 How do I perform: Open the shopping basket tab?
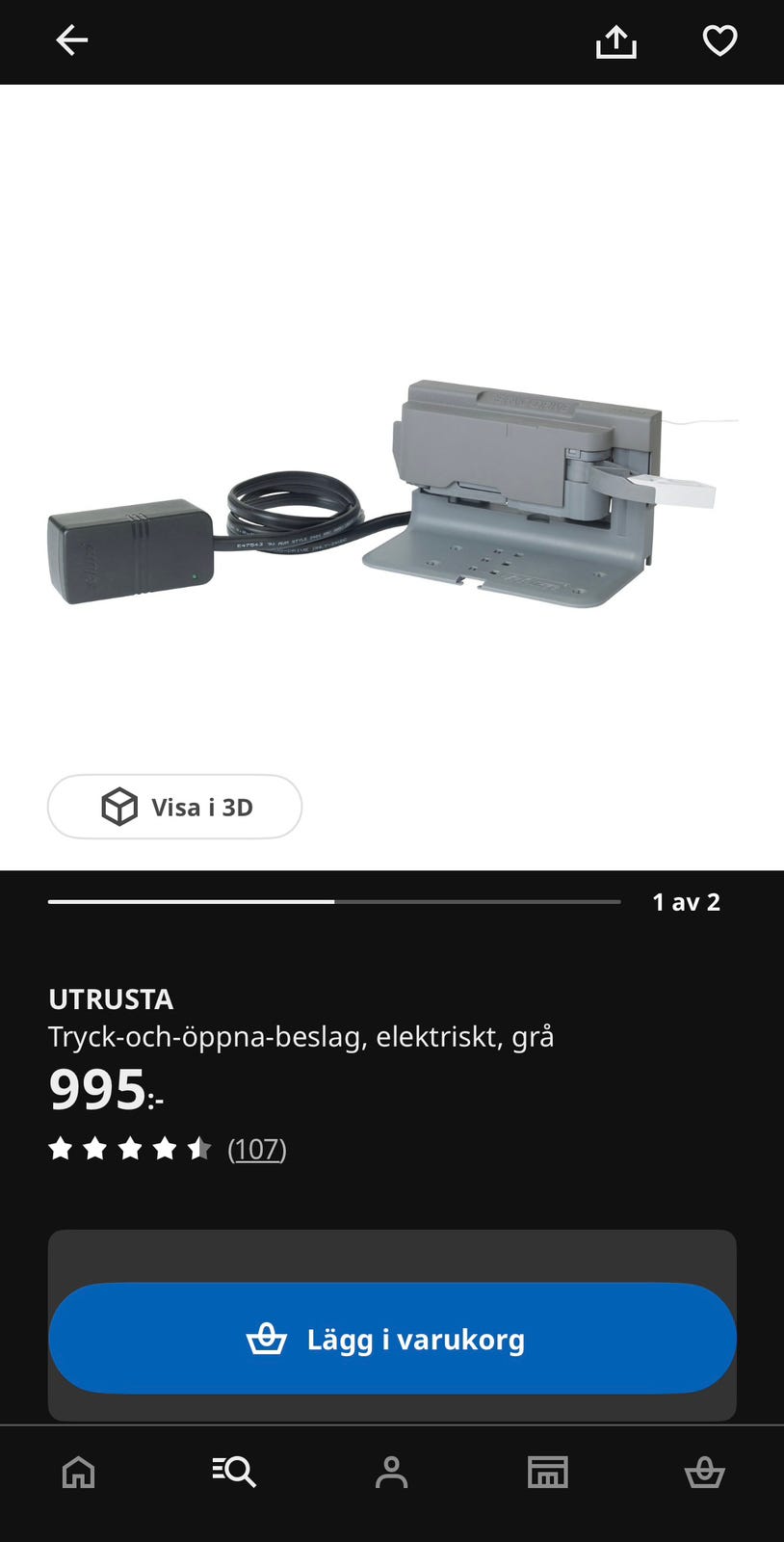[x=704, y=1473]
